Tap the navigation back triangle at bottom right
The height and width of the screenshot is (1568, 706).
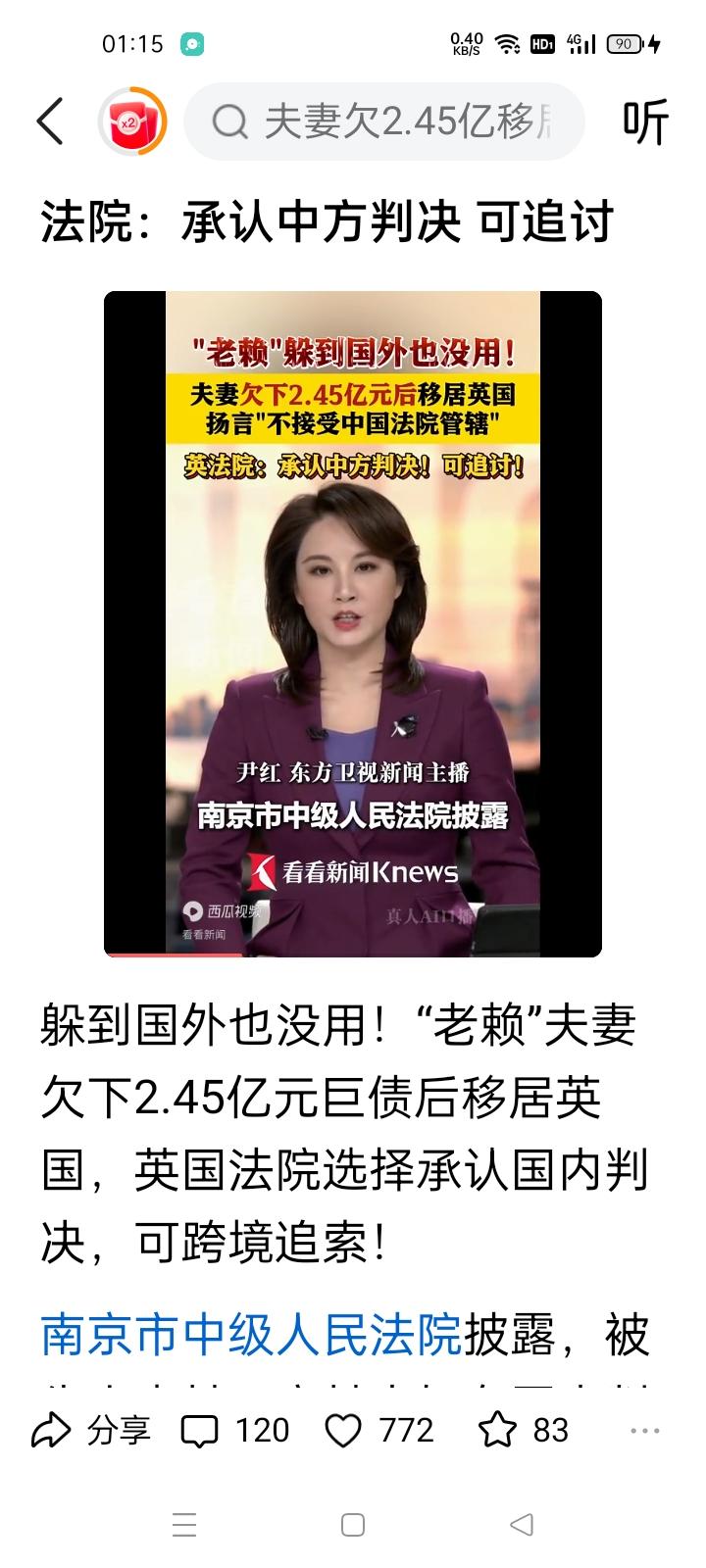click(521, 1525)
